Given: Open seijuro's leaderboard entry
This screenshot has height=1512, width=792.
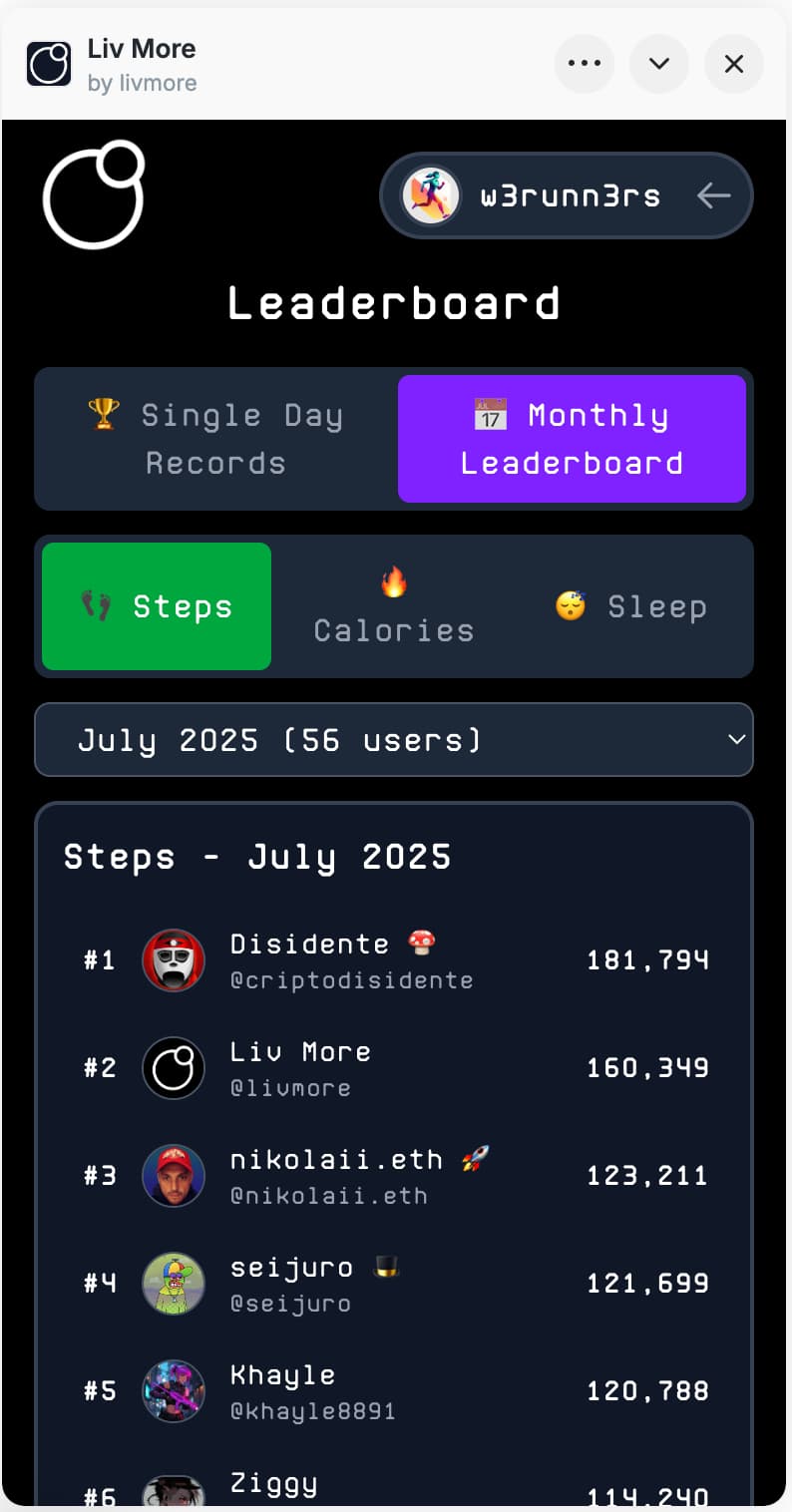Looking at the screenshot, I should (395, 1284).
